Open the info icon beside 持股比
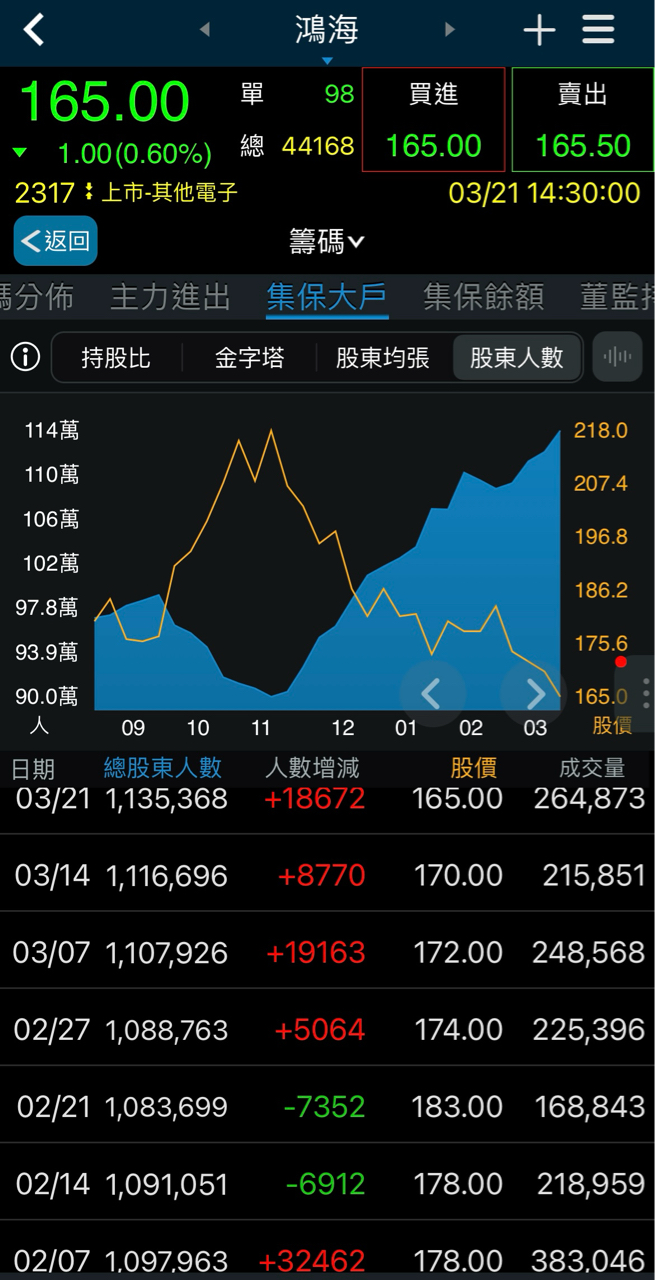This screenshot has width=655, height=1280. [x=25, y=357]
